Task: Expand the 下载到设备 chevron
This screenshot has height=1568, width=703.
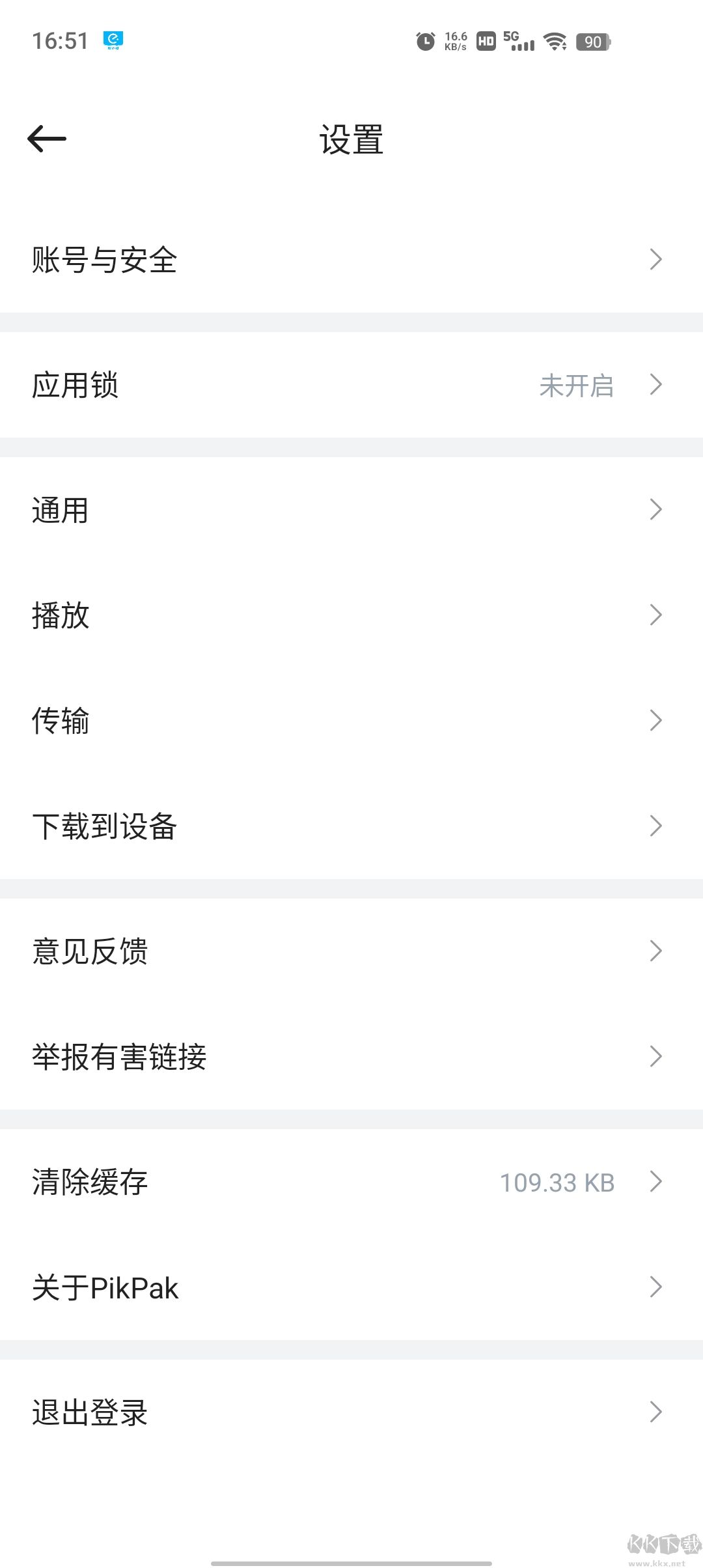Action: (x=657, y=826)
